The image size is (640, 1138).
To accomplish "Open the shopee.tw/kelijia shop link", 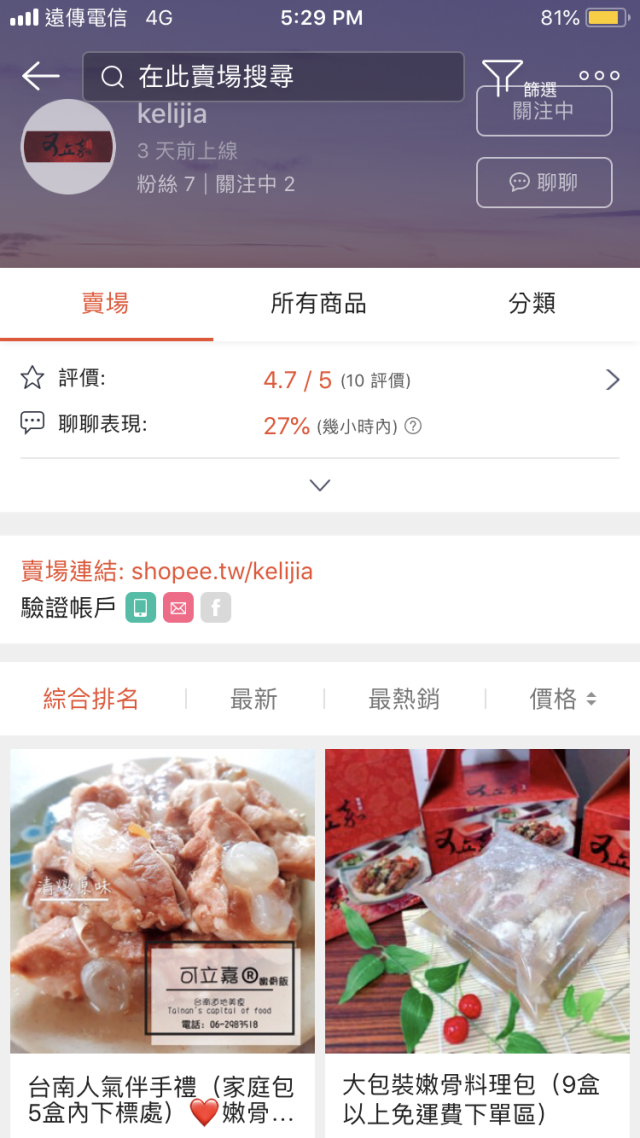I will pos(222,571).
